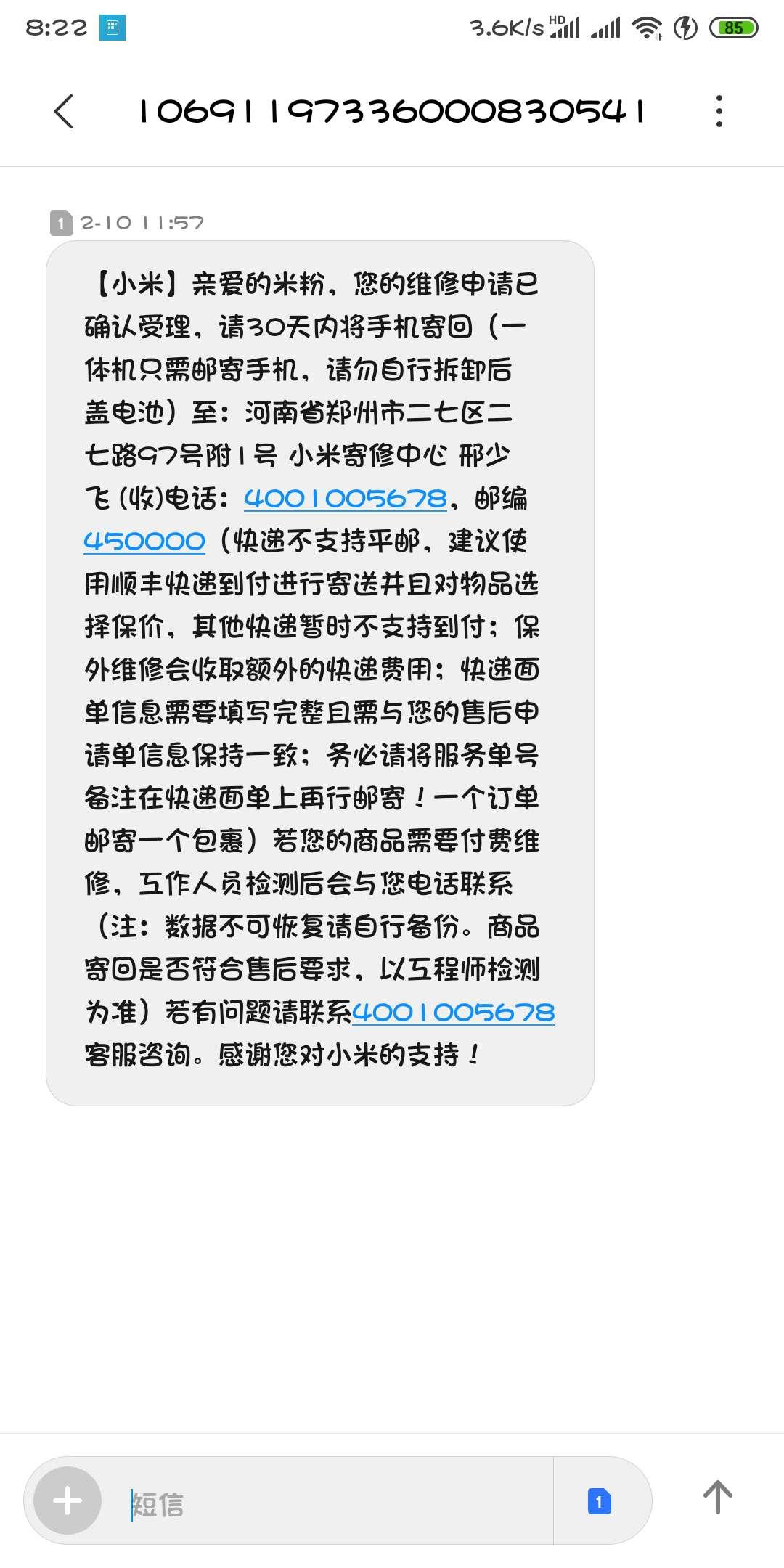Send the message with the up arrow
The width and height of the screenshot is (784, 1568).
click(717, 1498)
